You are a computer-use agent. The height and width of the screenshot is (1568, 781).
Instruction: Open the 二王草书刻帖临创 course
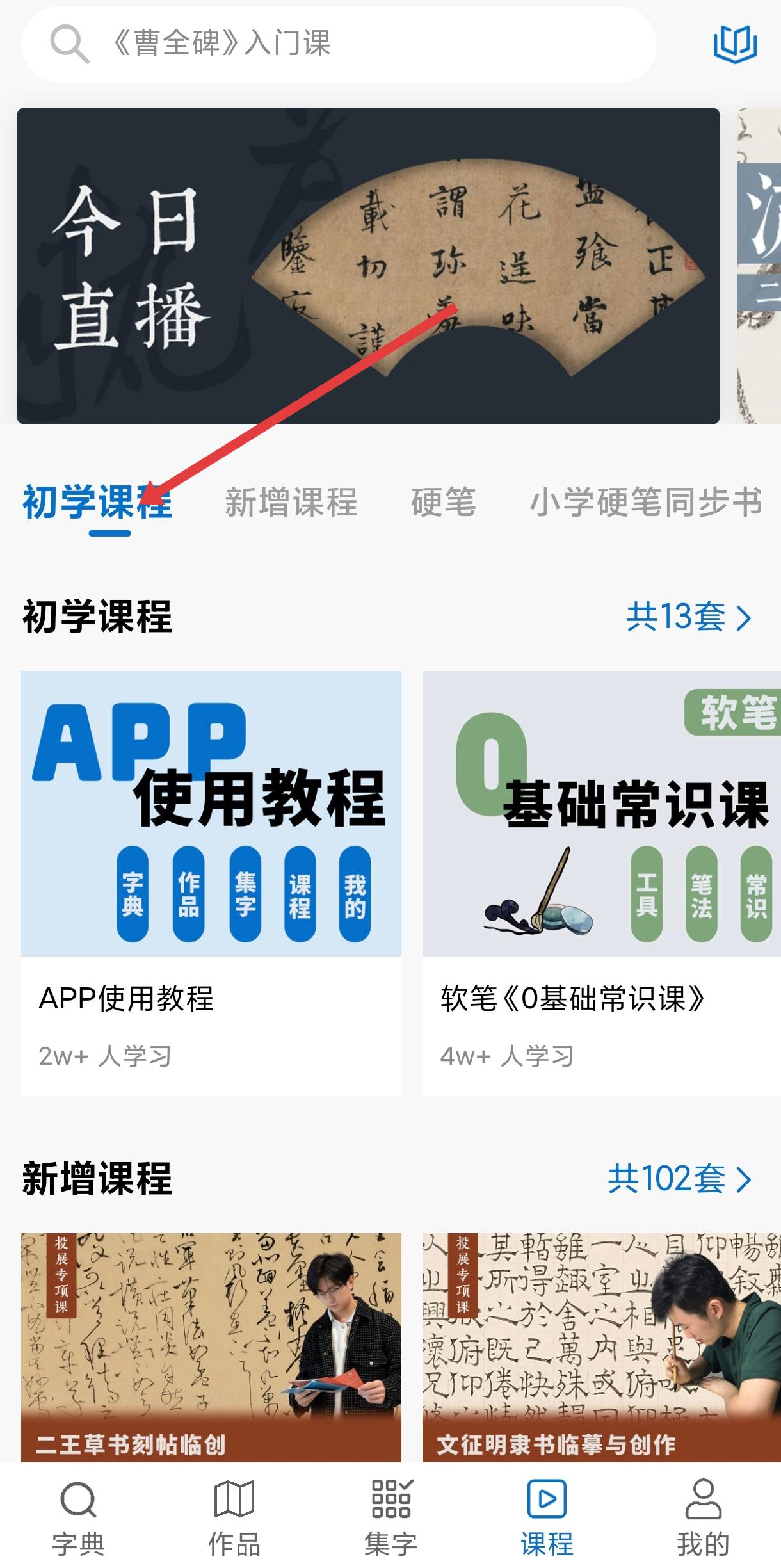[x=211, y=1346]
